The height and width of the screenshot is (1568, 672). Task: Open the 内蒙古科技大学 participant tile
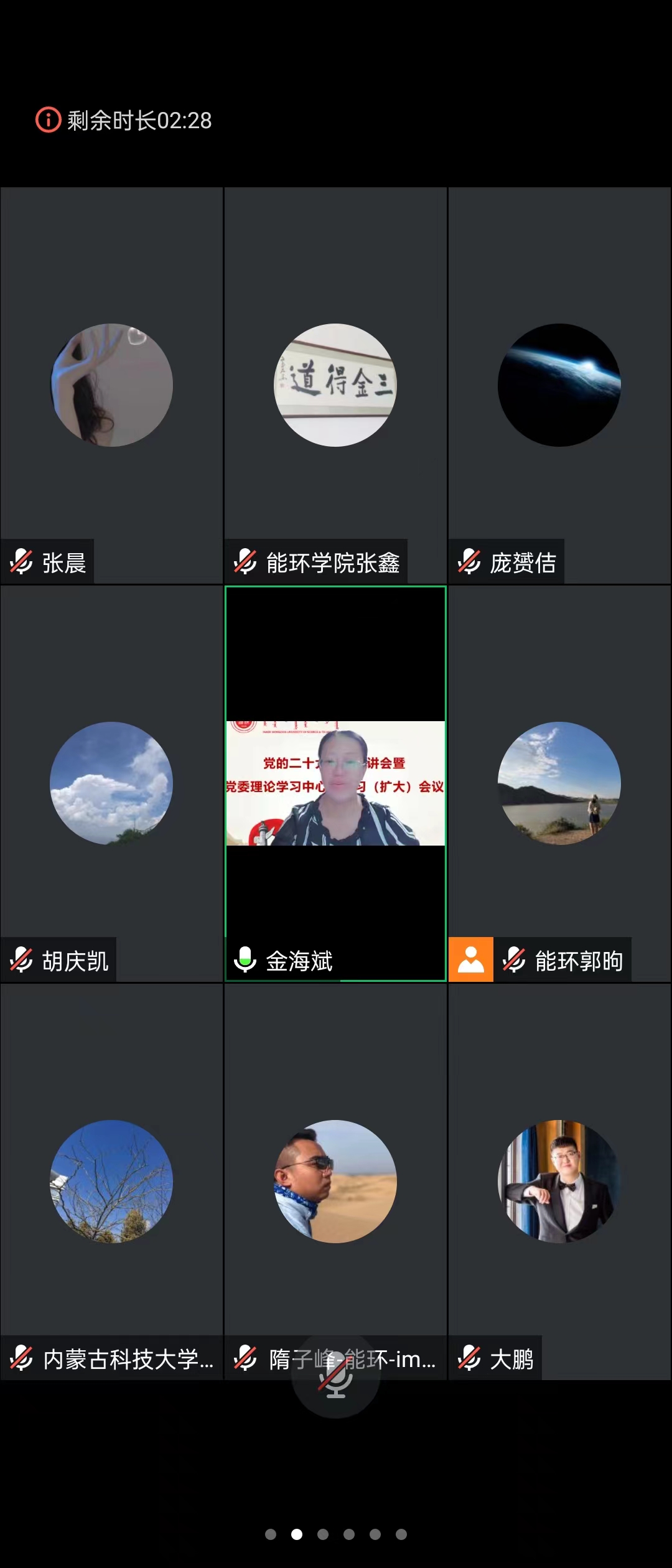point(111,1181)
